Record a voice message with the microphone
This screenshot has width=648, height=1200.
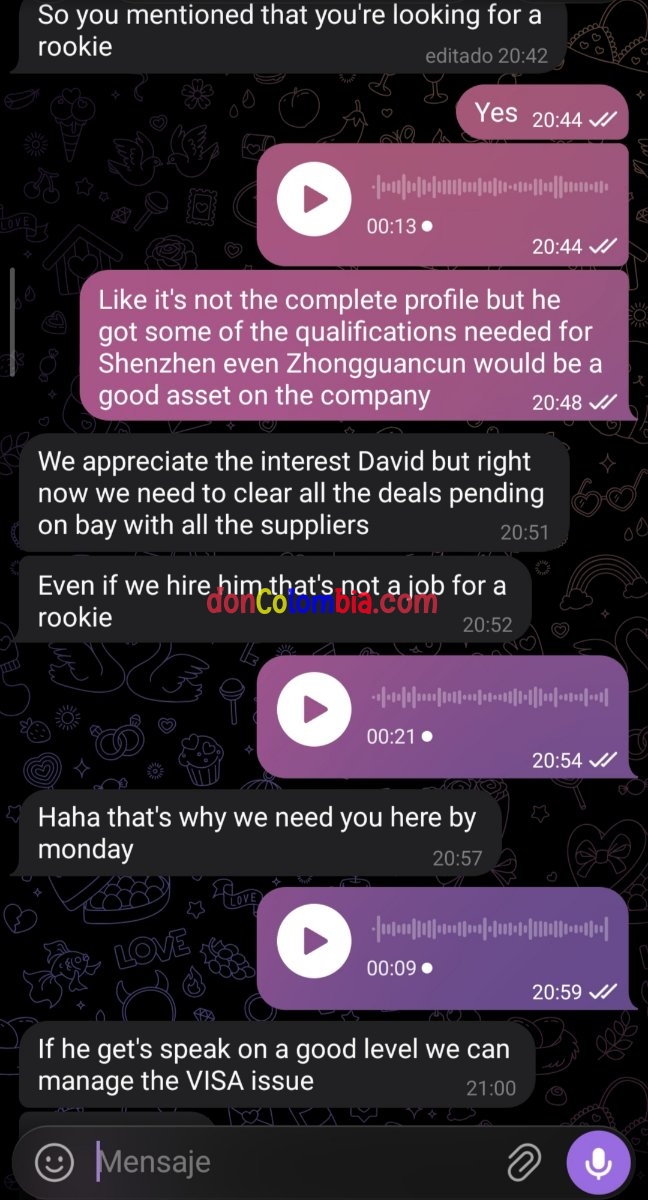(599, 1162)
